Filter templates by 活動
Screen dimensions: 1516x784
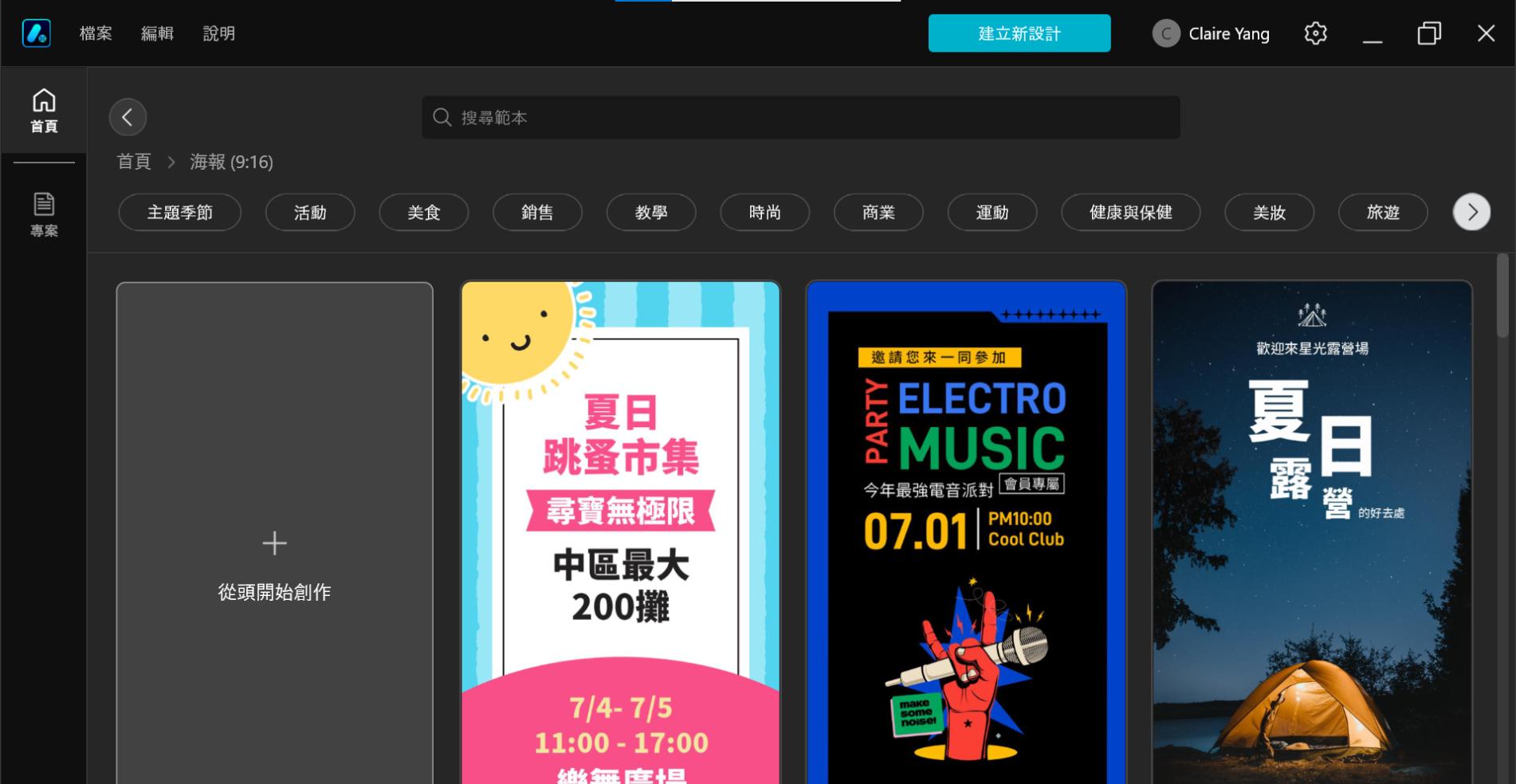310,213
